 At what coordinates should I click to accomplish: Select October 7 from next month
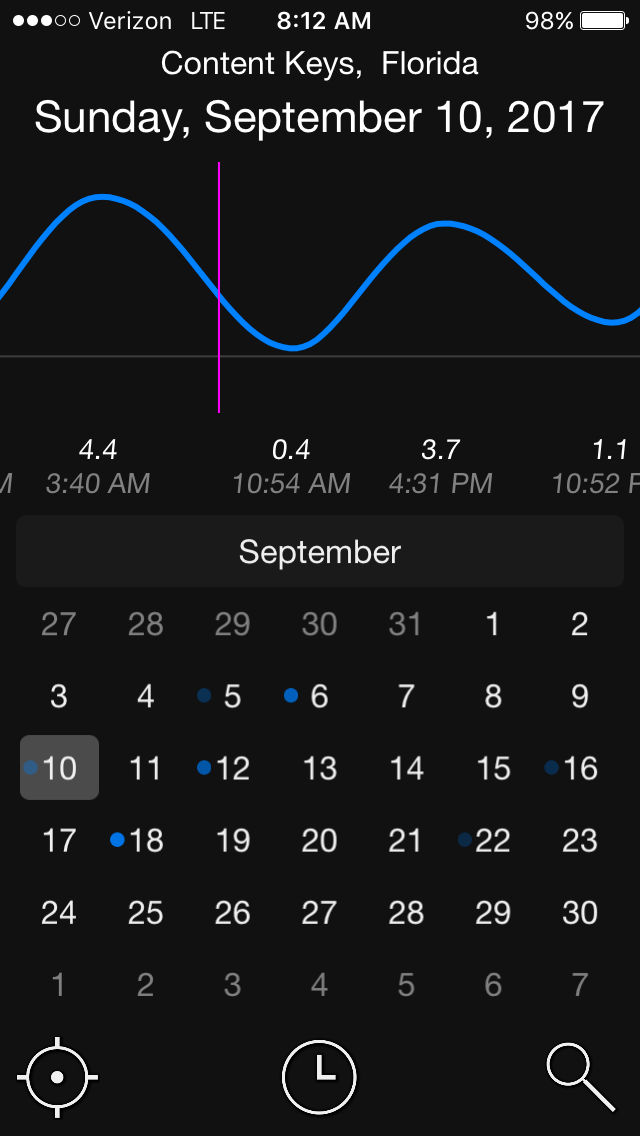pos(579,985)
